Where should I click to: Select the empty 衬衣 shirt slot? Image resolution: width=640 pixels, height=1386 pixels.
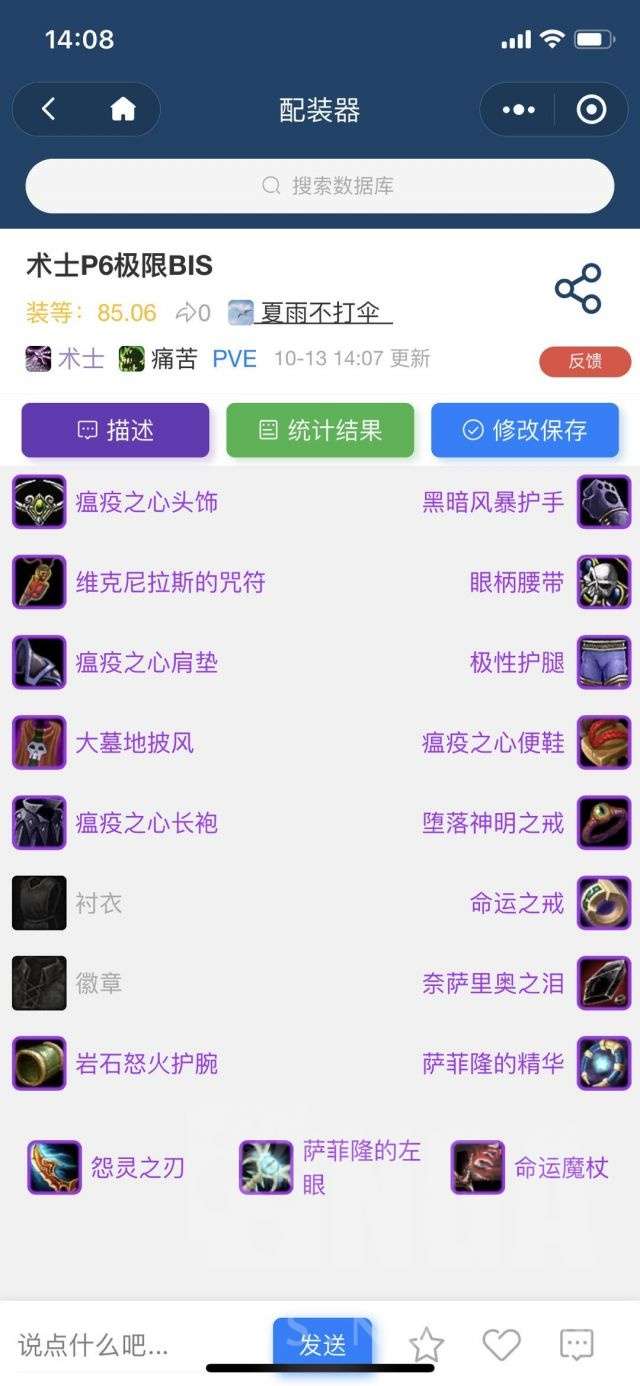pyautogui.click(x=98, y=903)
